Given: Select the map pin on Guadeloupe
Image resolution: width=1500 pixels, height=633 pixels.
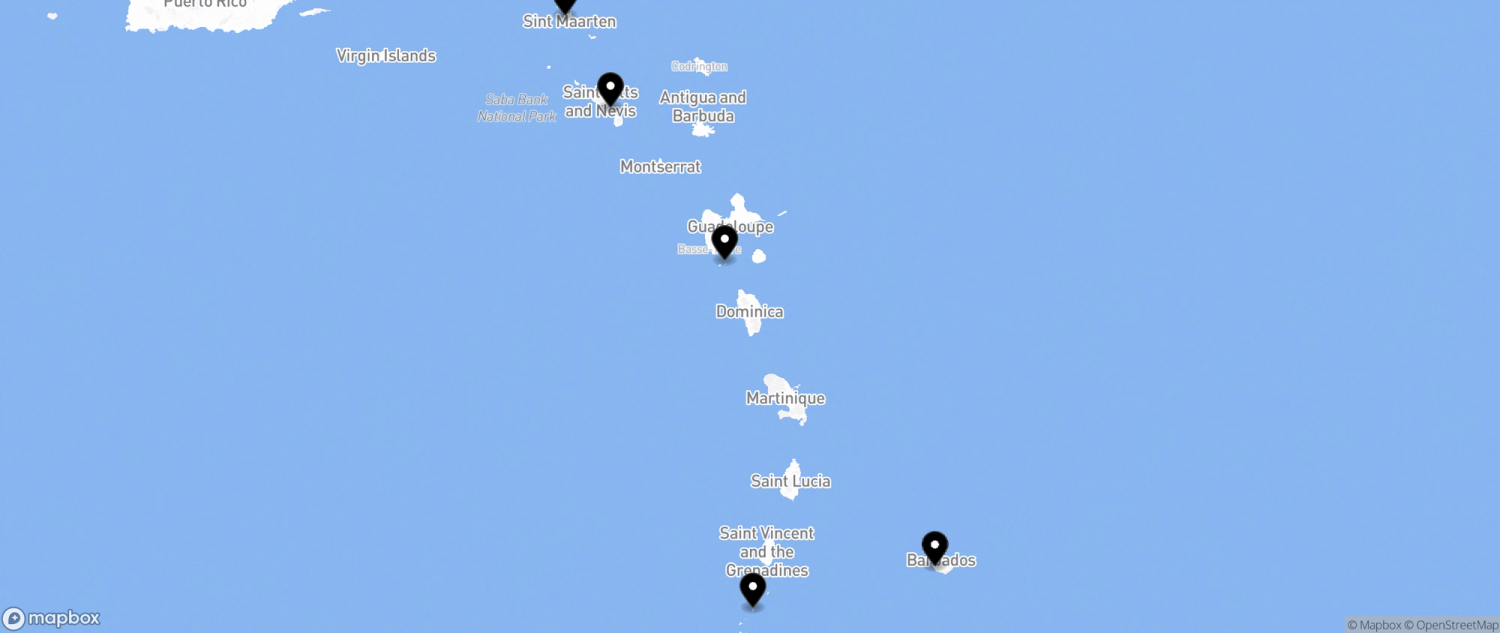Looking at the screenshot, I should 724,241.
